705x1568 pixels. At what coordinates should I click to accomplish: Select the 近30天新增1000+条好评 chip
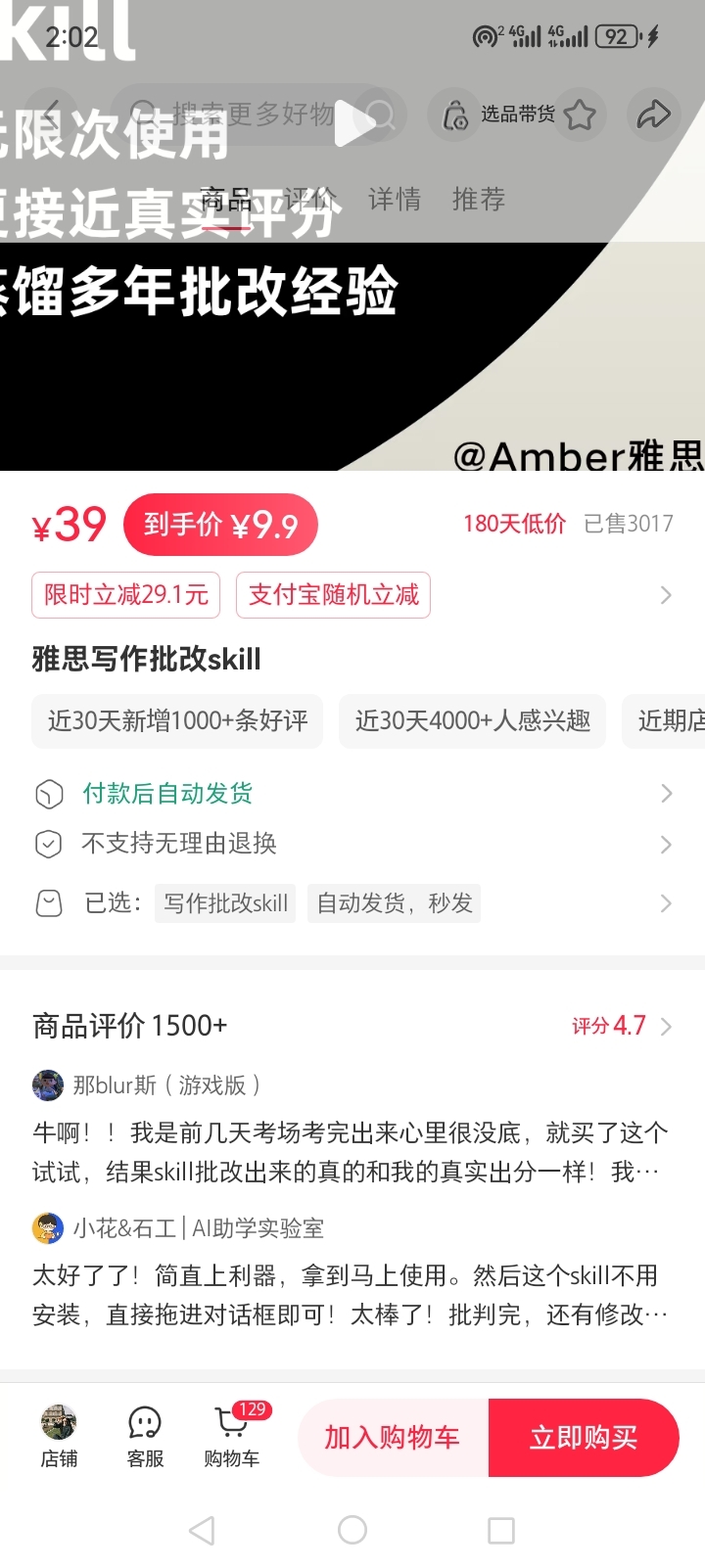pos(177,721)
